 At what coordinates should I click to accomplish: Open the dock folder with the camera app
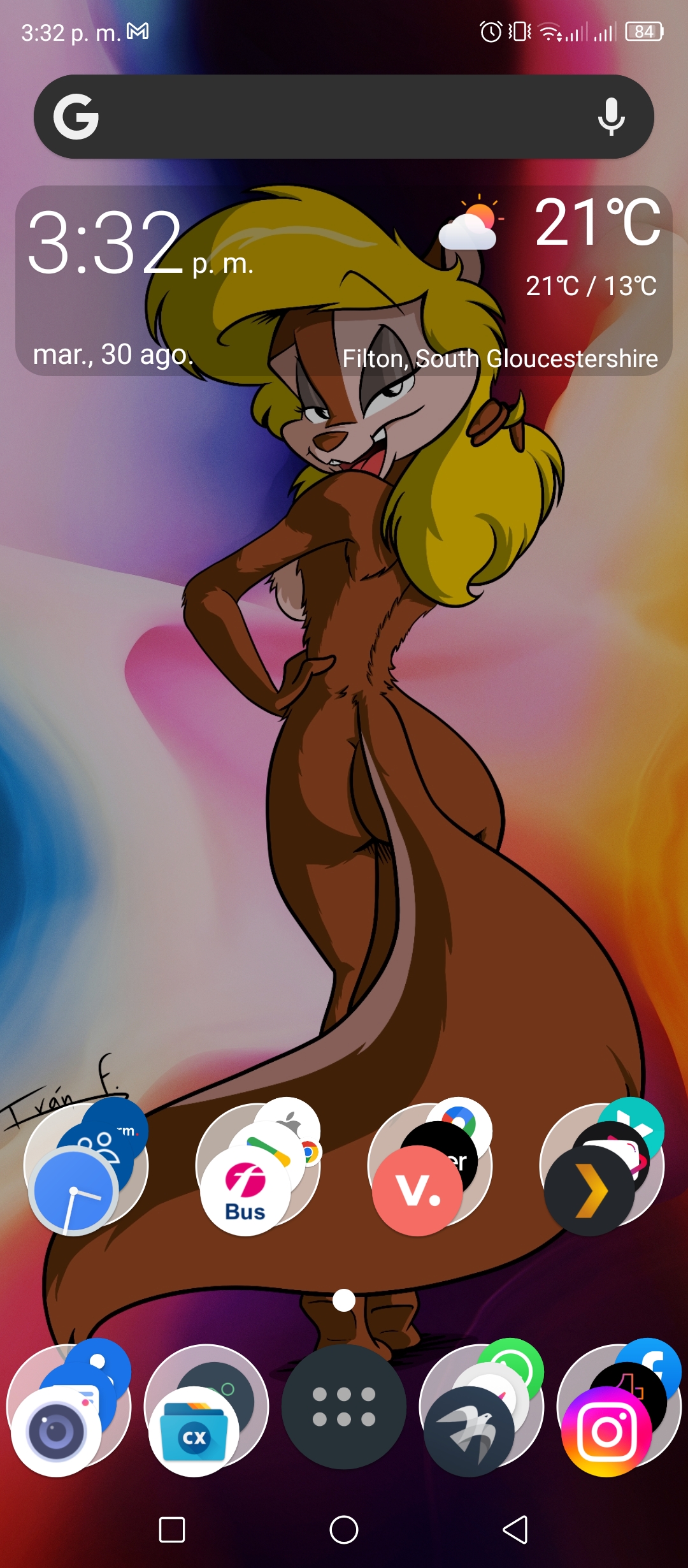(x=69, y=1407)
